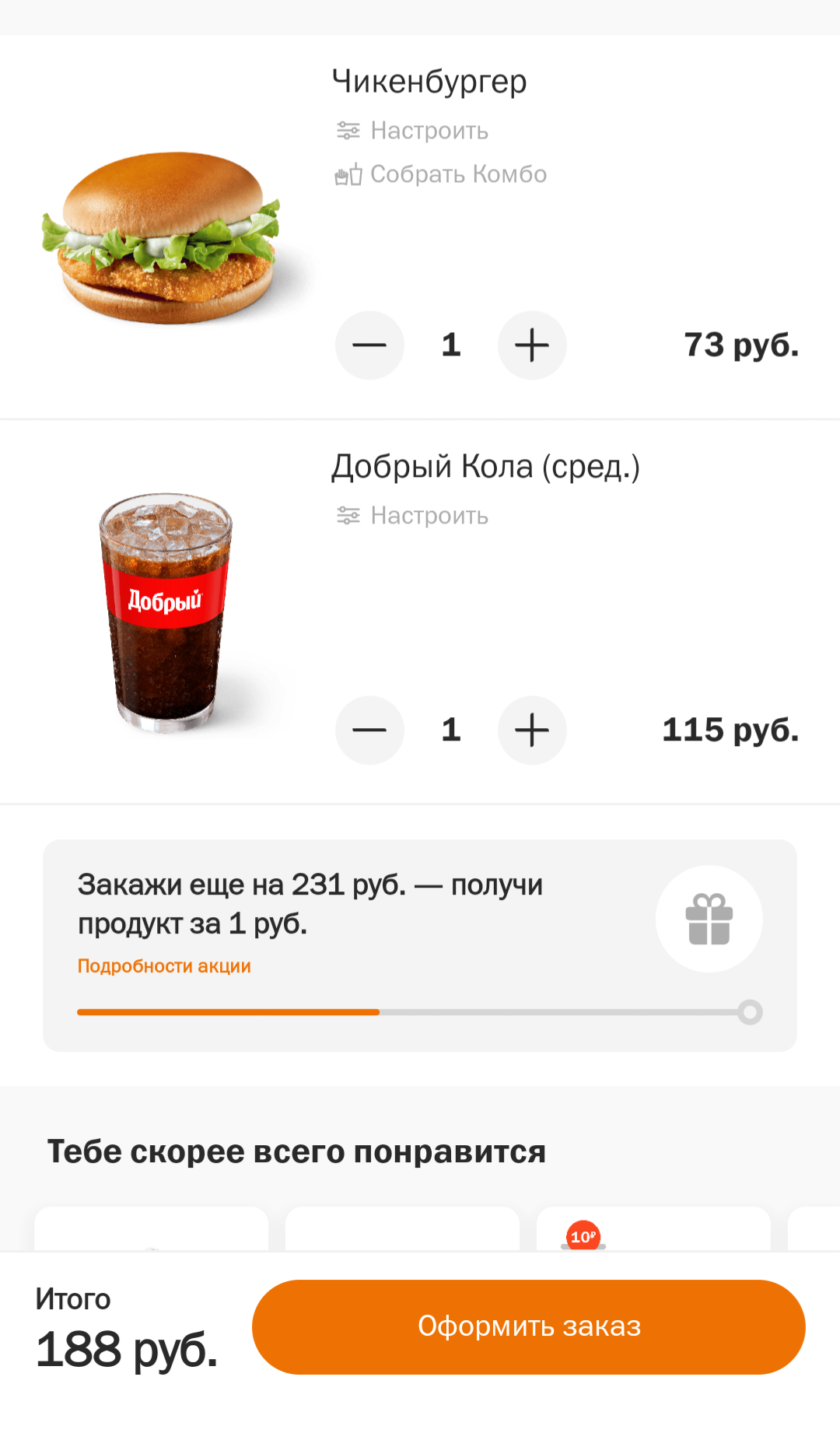This screenshot has height=1447, width=840.
Task: Increase Чикенбургер quantity by one
Action: [x=532, y=345]
